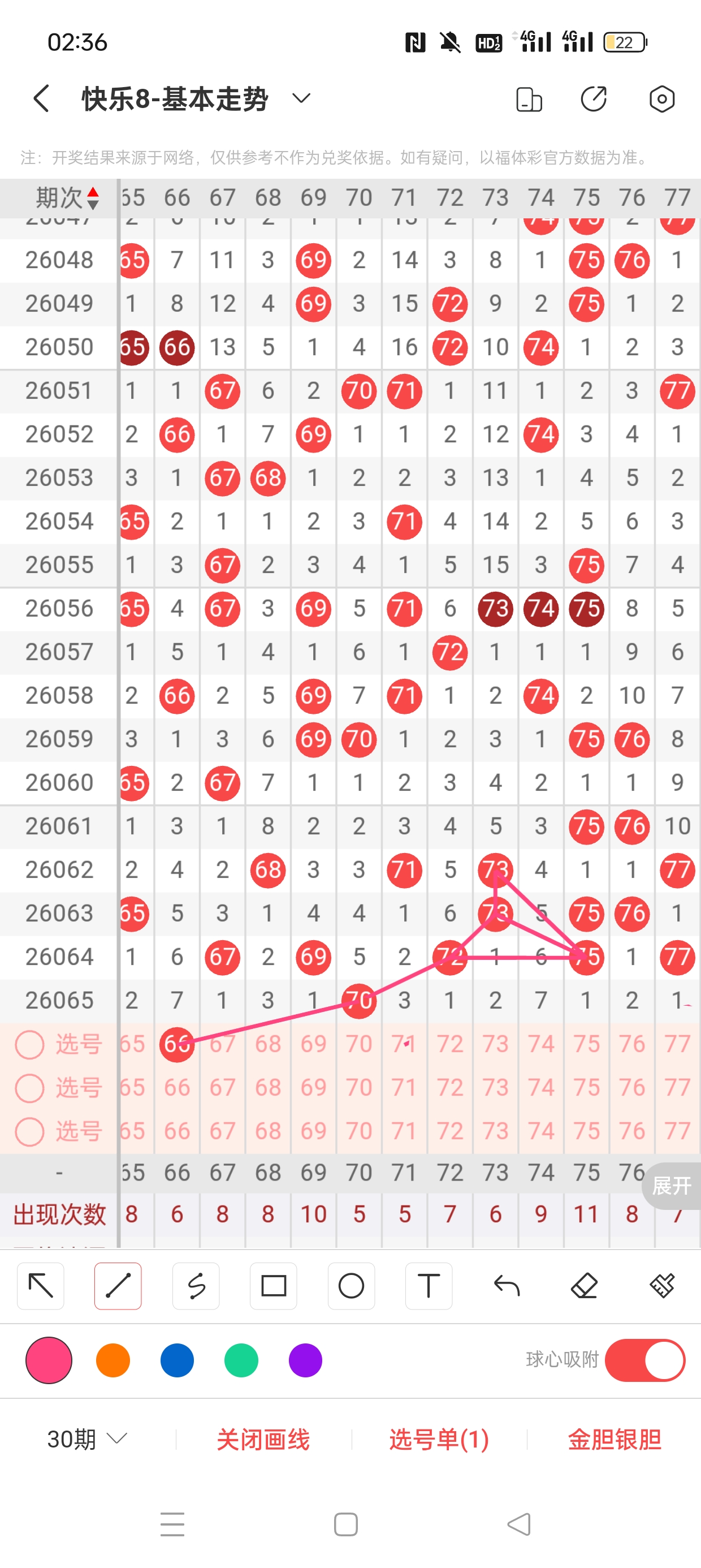Open the share icon in the header

coord(594,98)
